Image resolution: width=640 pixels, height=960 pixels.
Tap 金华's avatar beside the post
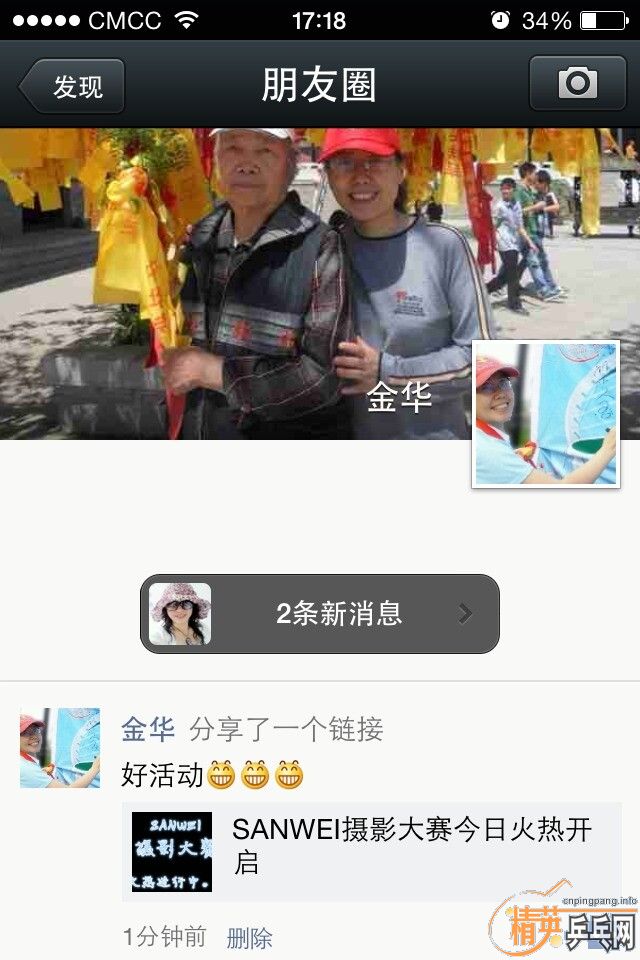pos(60,748)
